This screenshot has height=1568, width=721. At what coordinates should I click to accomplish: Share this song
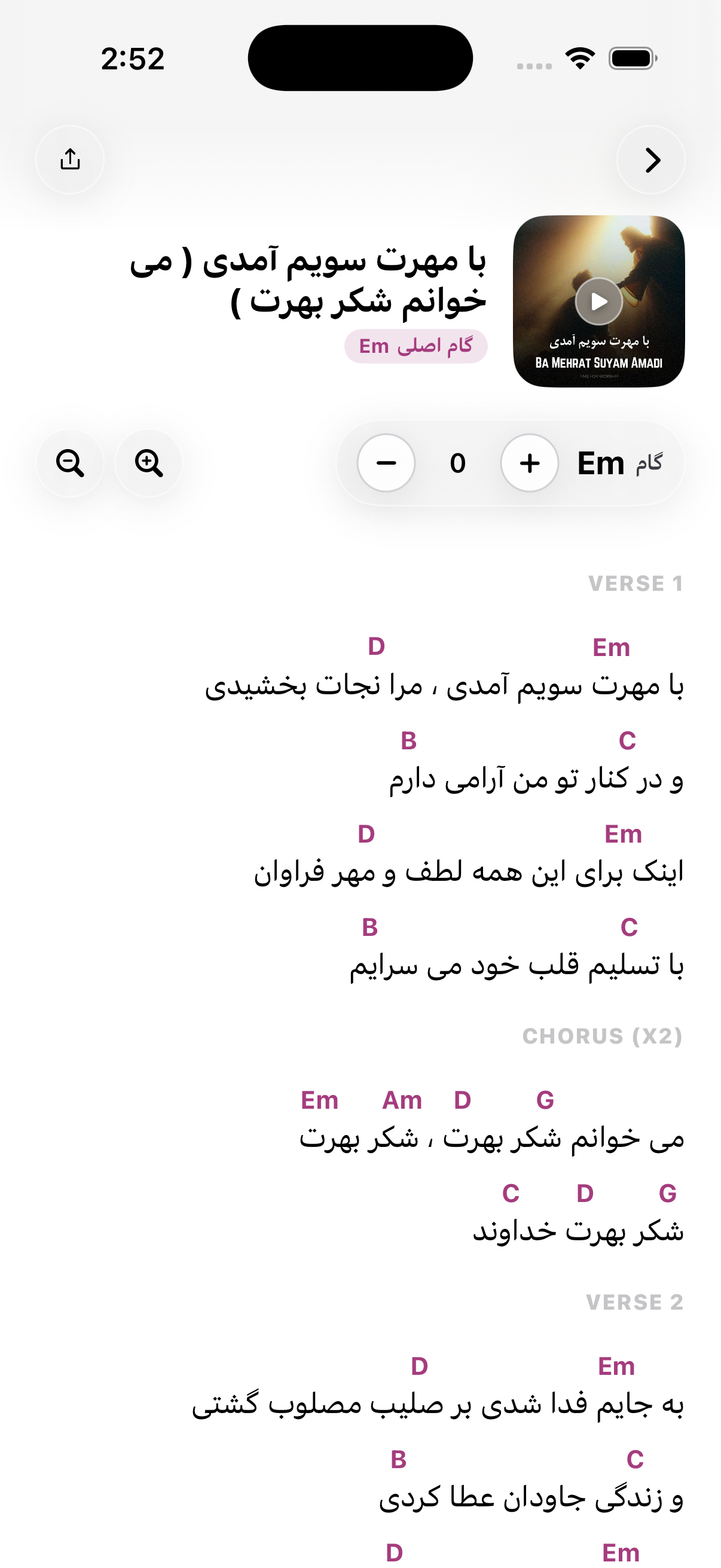70,160
